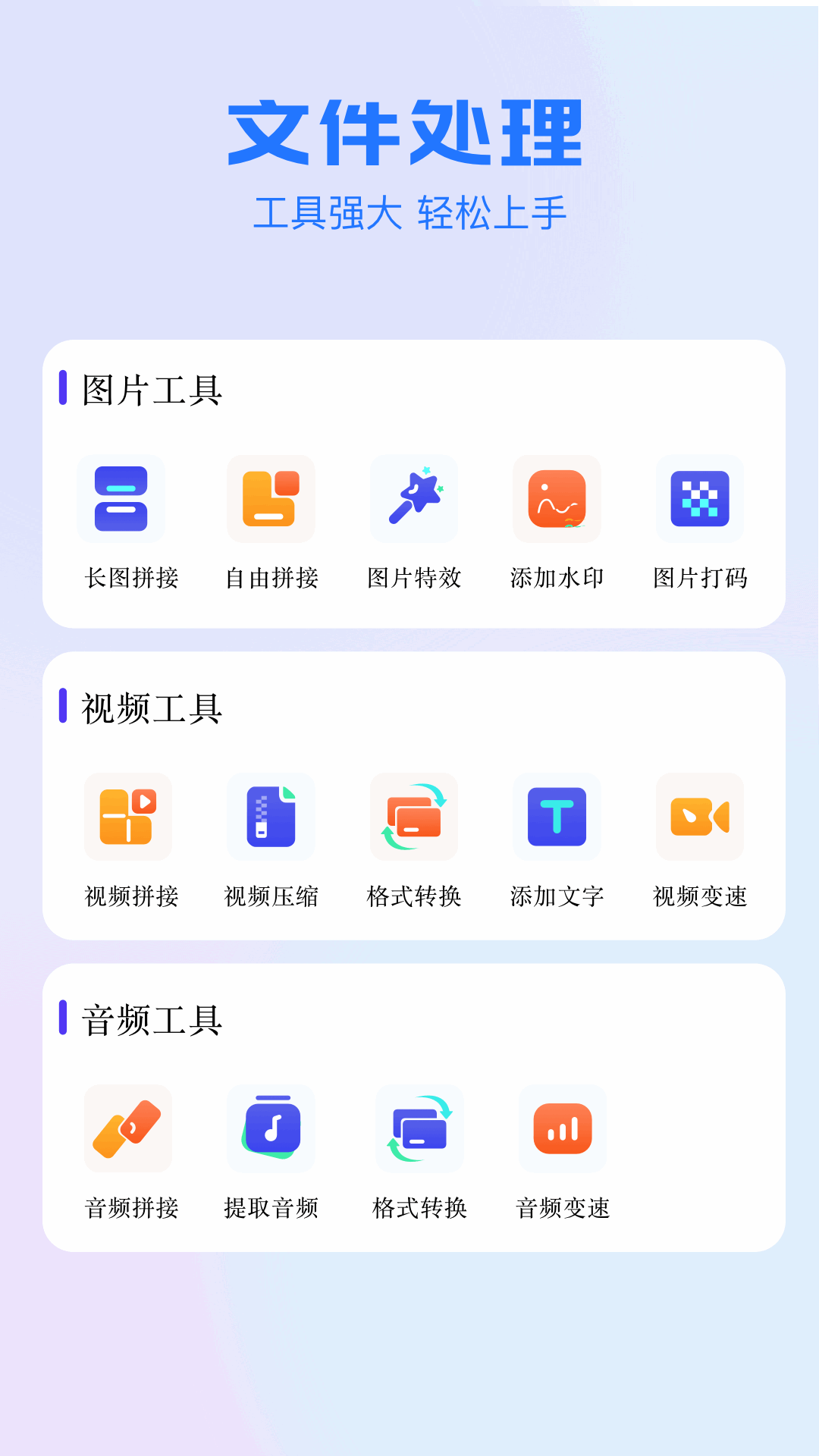
Task: Select the 视频变速 camera icon
Action: pyautogui.click(x=699, y=817)
